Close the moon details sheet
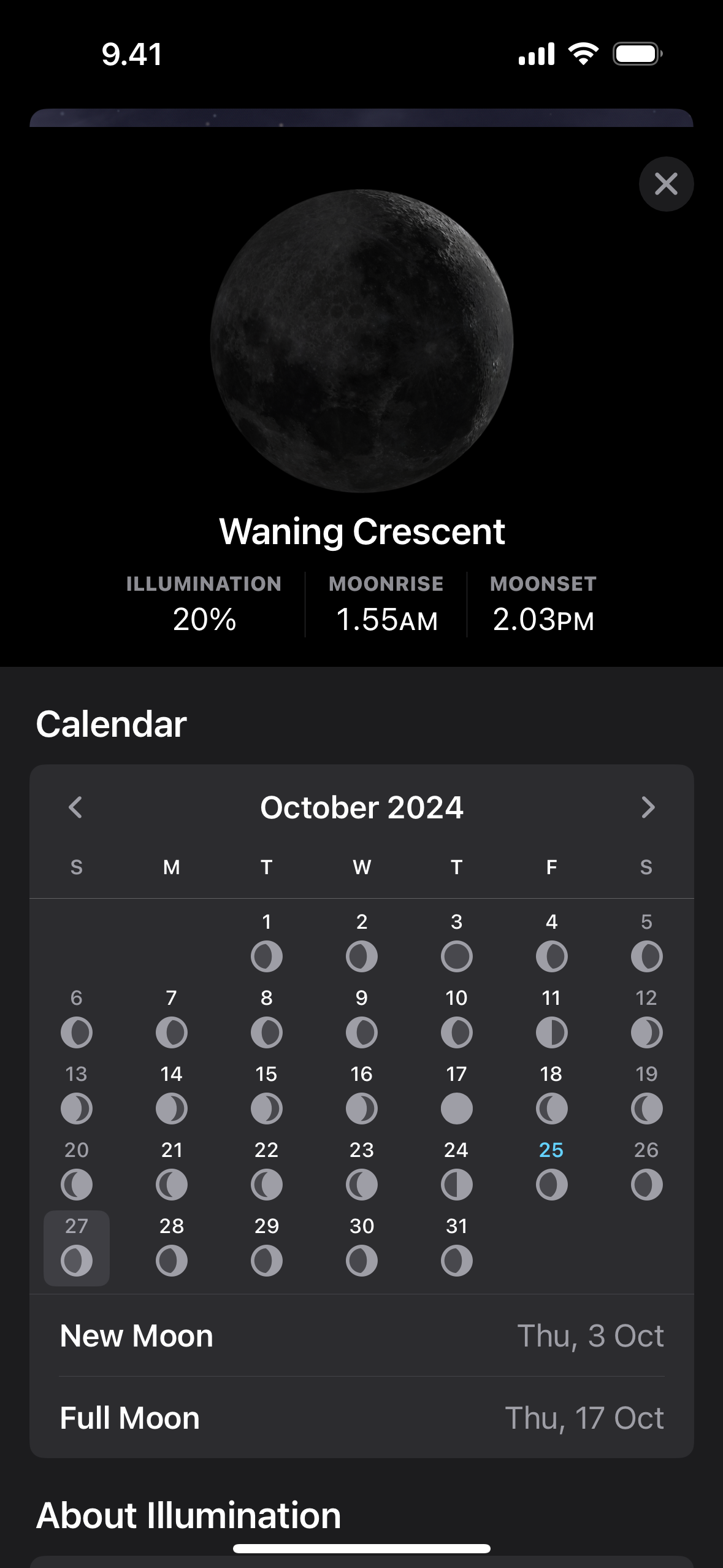 click(666, 184)
